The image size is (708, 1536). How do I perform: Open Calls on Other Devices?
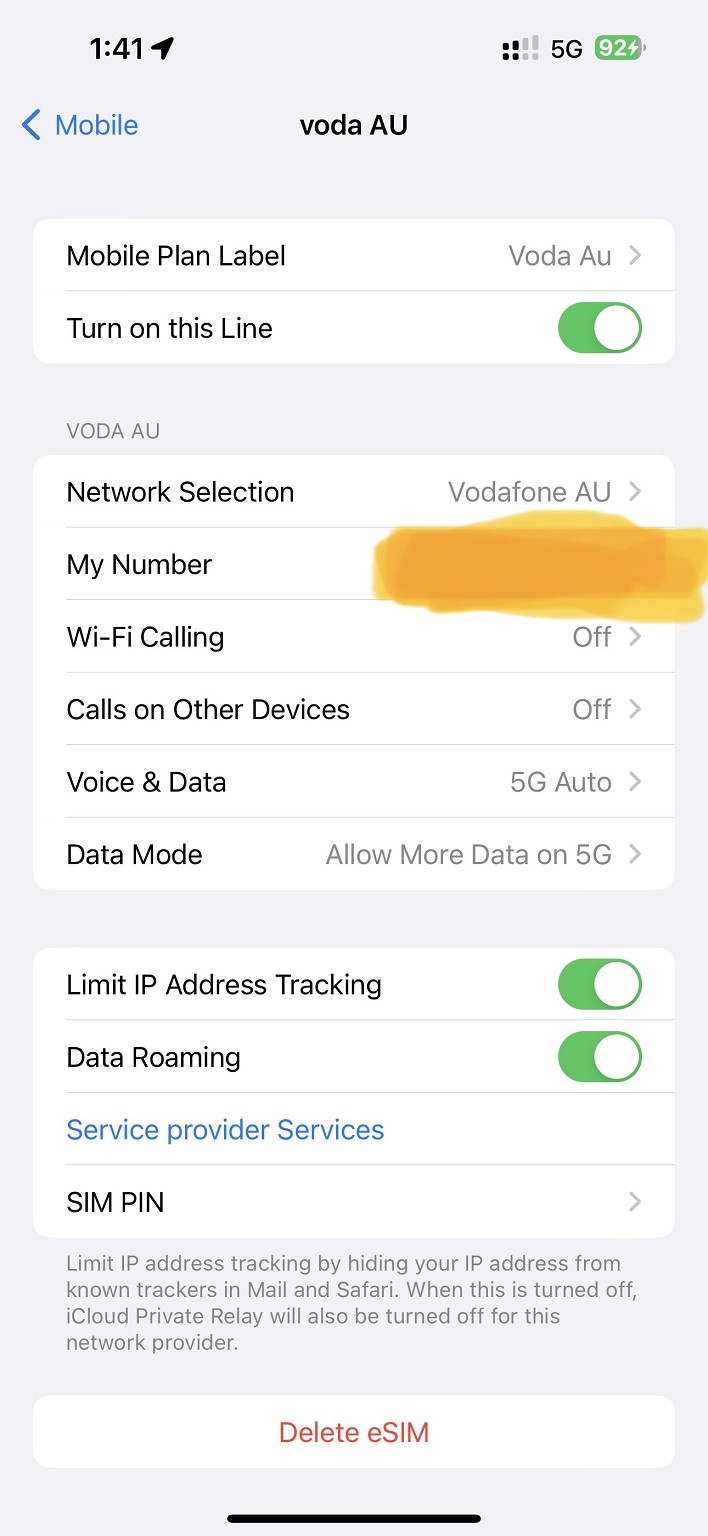click(x=354, y=710)
